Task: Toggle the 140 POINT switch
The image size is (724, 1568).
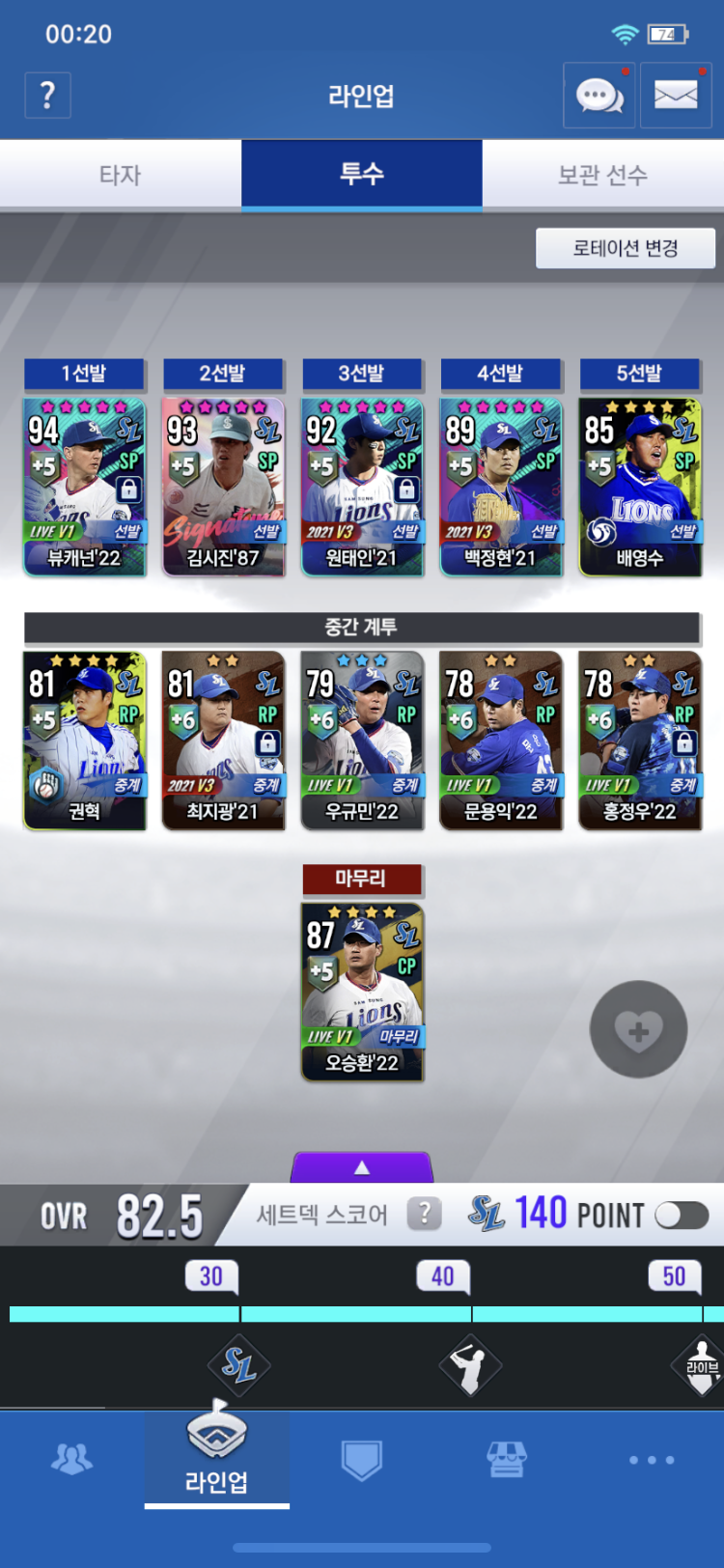Action: pyautogui.click(x=682, y=1216)
